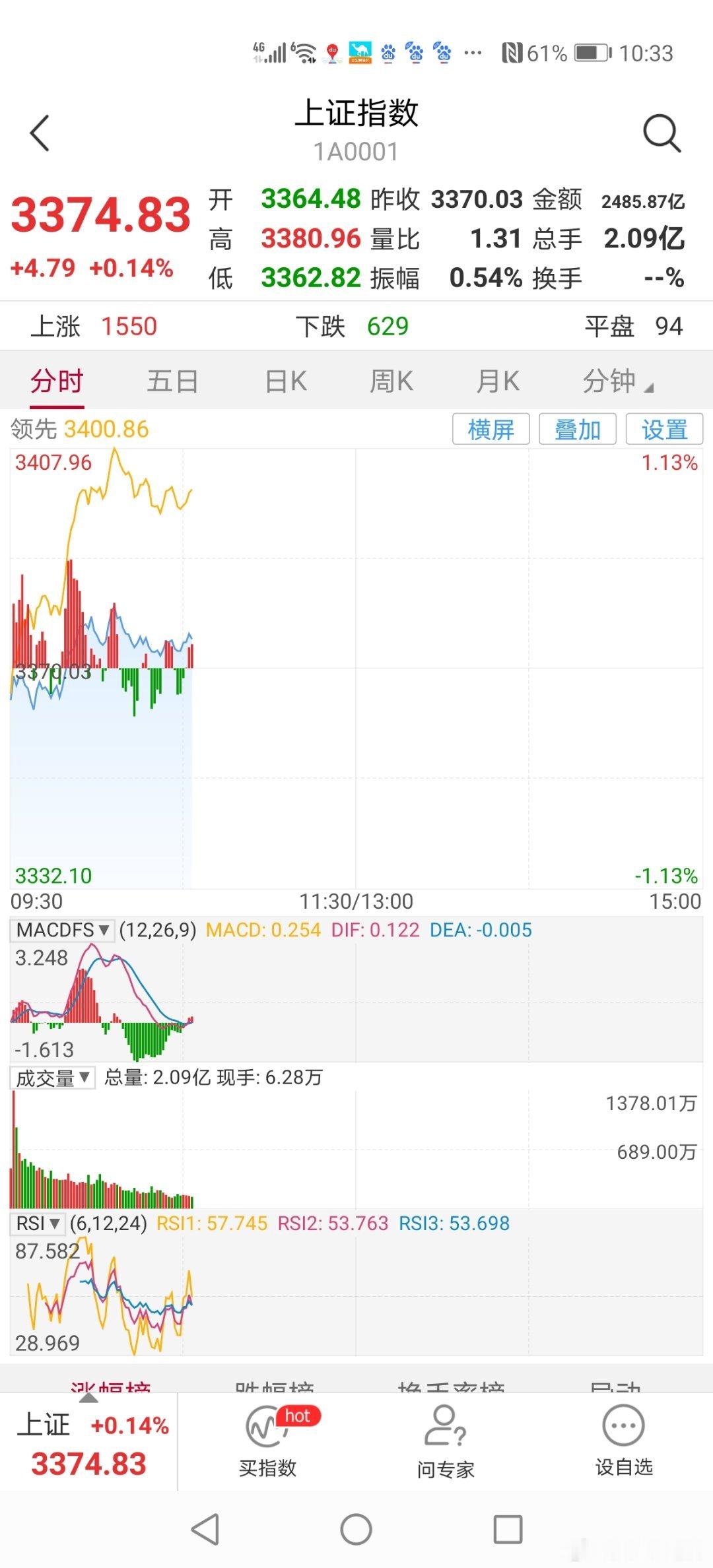
Task: Go back using the top-left arrow
Action: pyautogui.click(x=40, y=133)
